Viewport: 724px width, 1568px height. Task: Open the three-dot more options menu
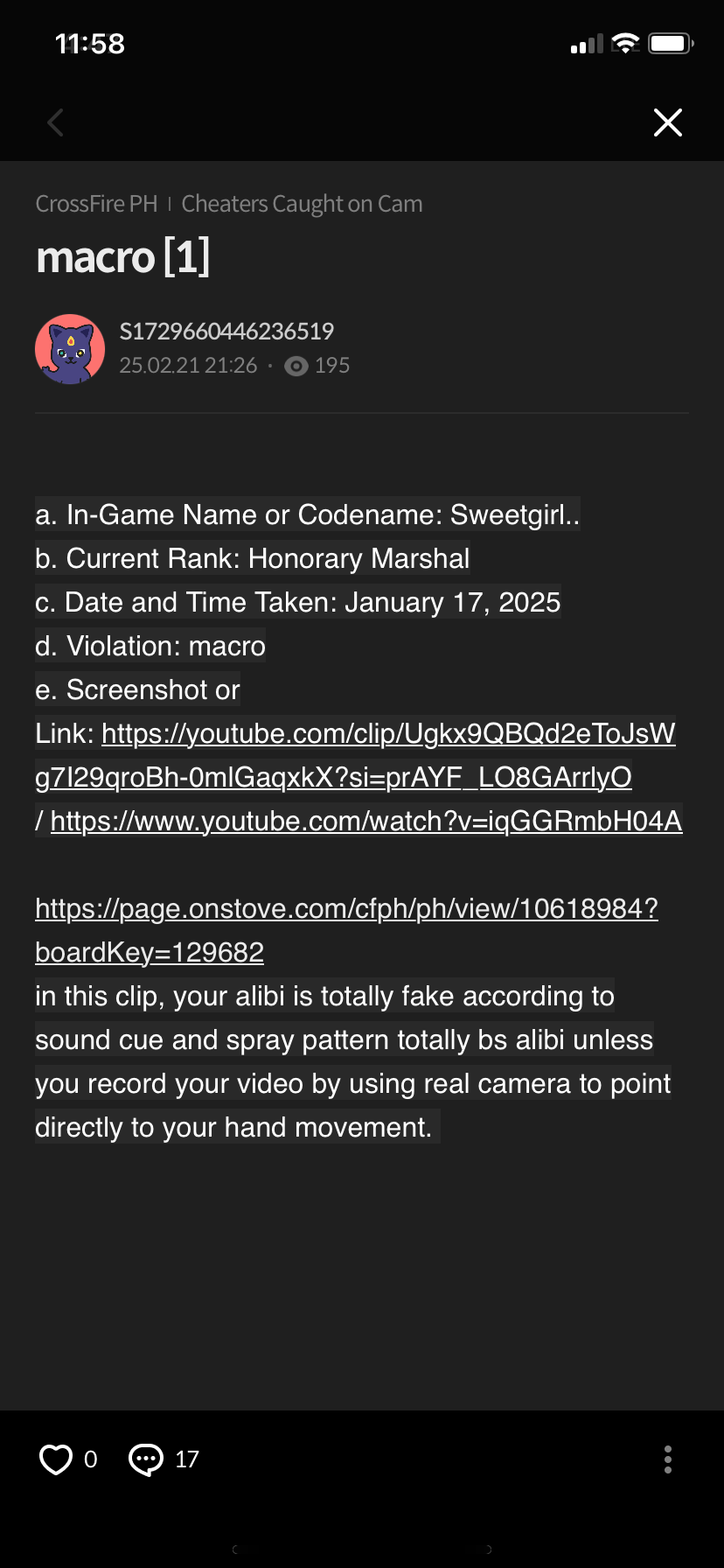668,1459
